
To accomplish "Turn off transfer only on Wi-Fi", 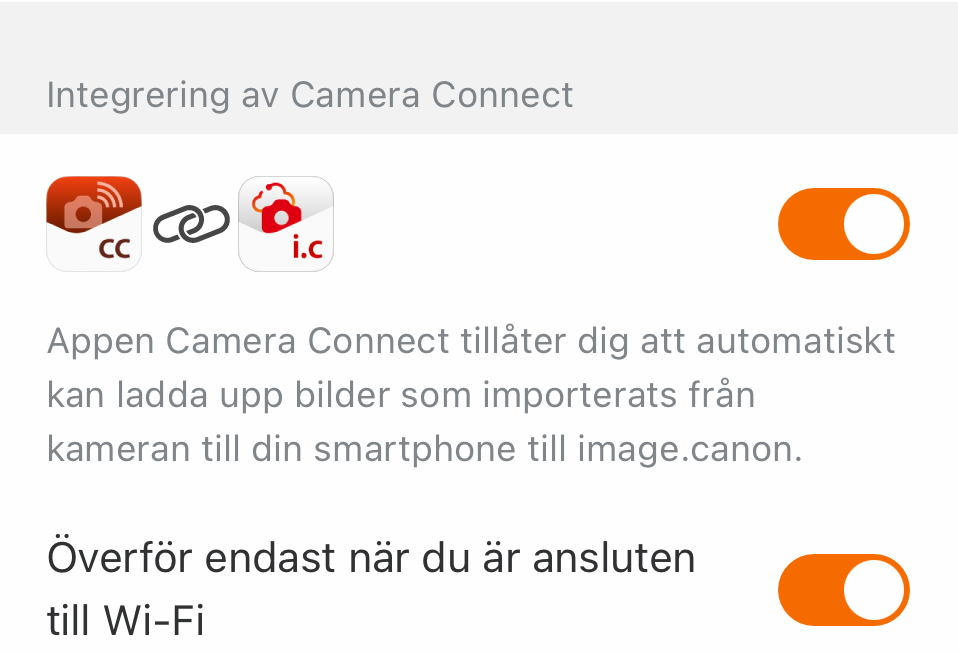I will pyautogui.click(x=843, y=590).
